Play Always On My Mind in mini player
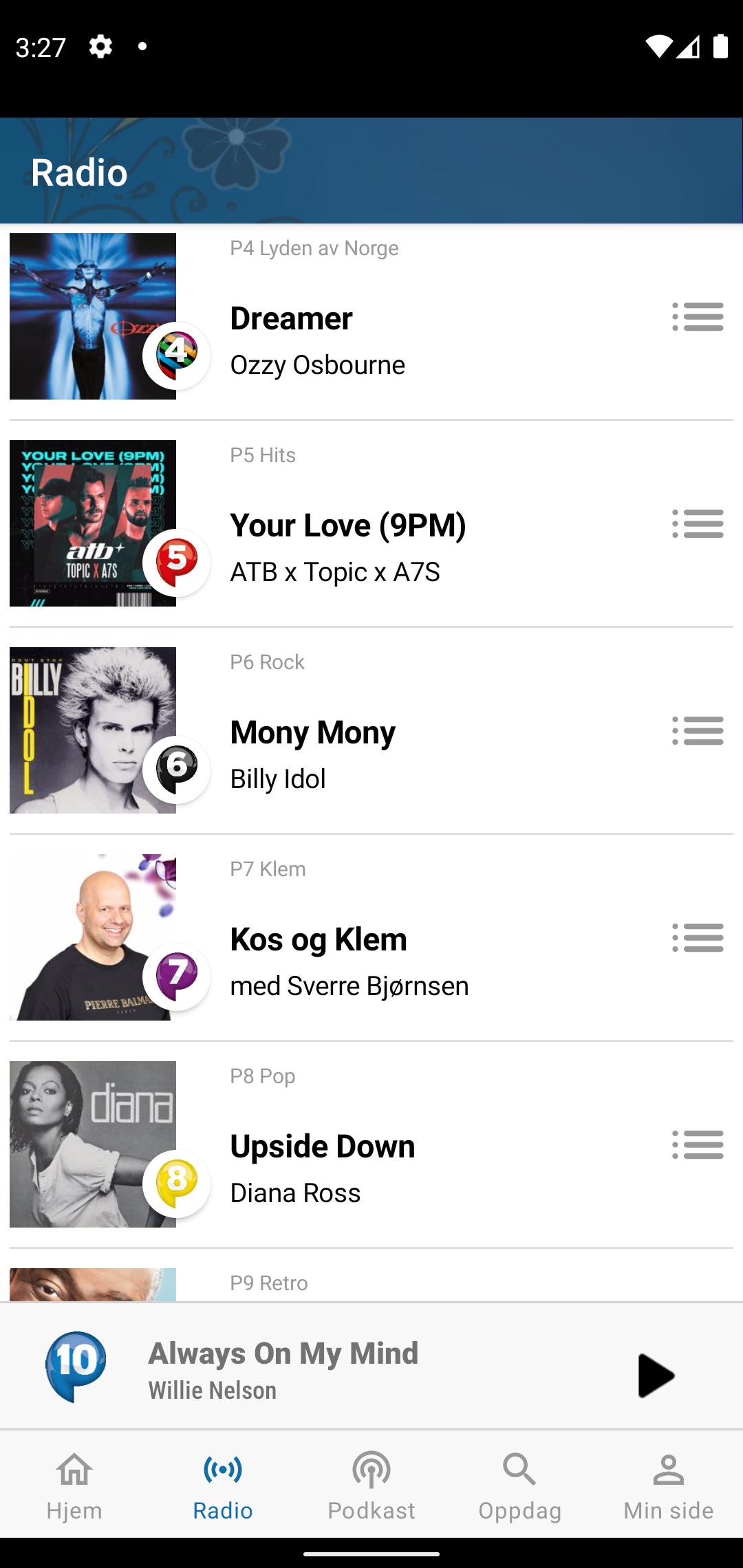The width and height of the screenshot is (743, 1568). point(655,1375)
